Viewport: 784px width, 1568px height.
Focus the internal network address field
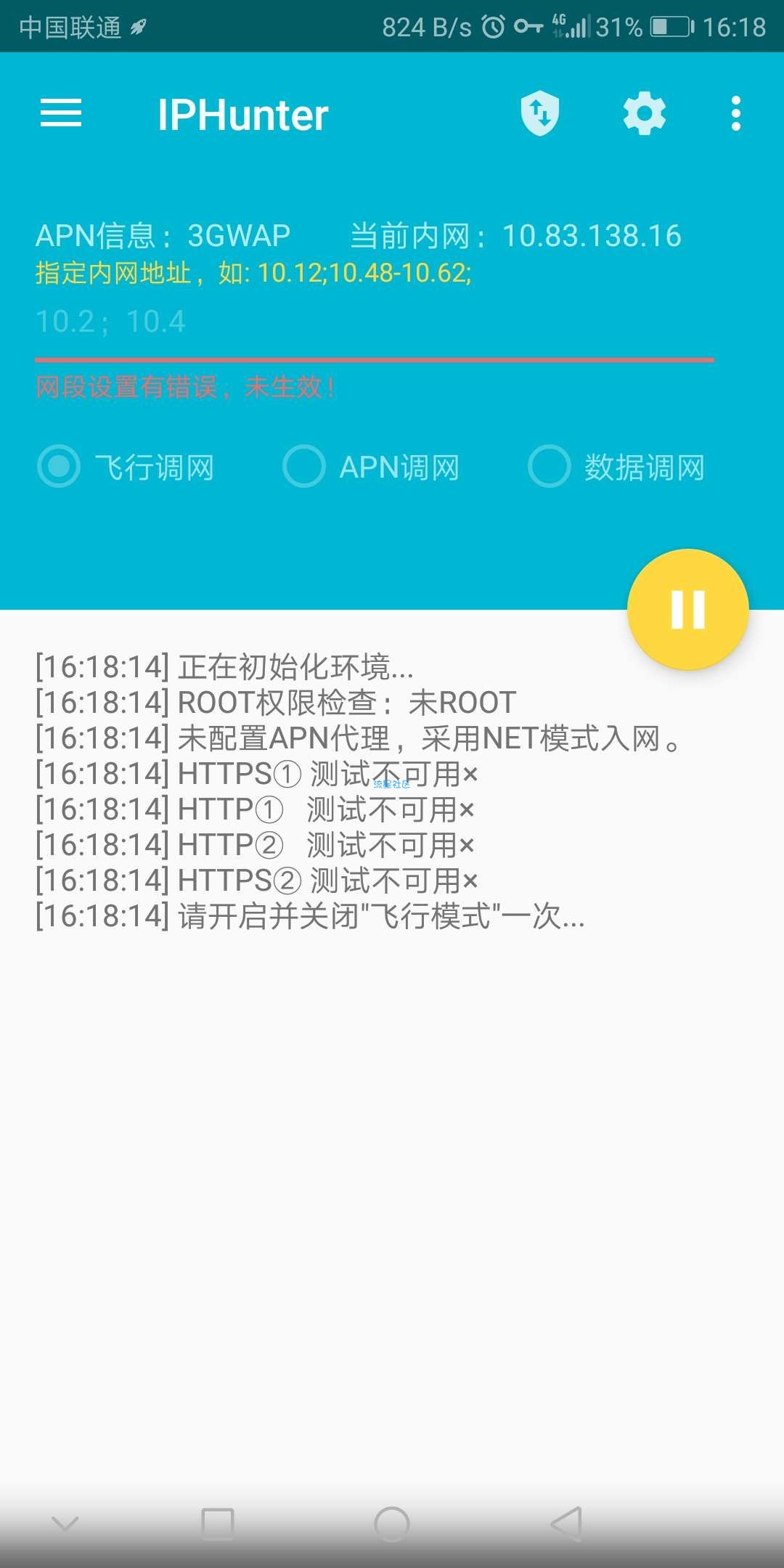click(374, 322)
